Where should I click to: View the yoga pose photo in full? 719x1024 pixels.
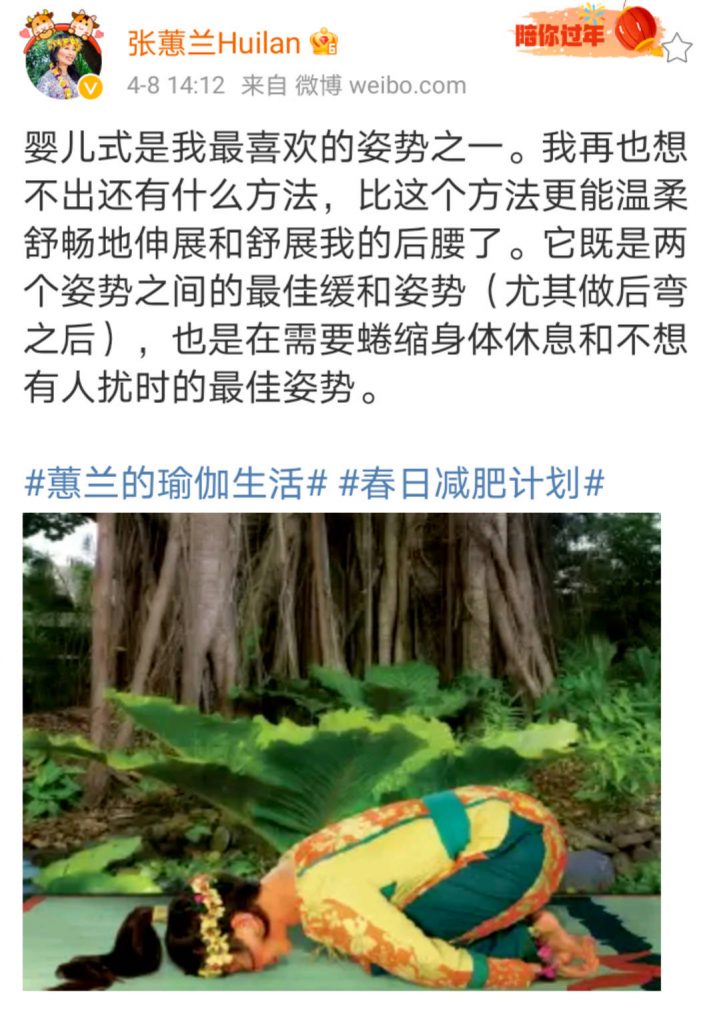pos(341,750)
